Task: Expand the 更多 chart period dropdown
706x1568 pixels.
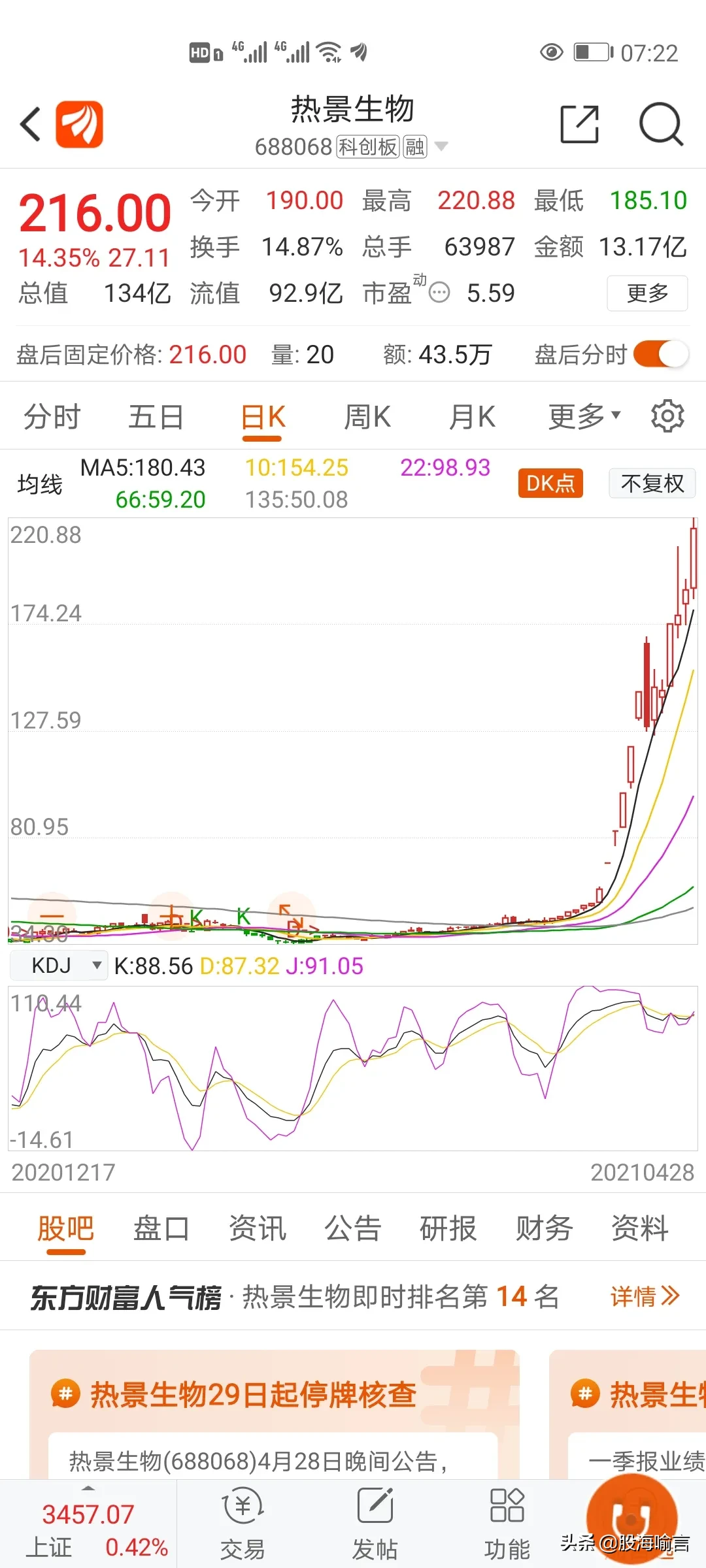Action: click(584, 417)
